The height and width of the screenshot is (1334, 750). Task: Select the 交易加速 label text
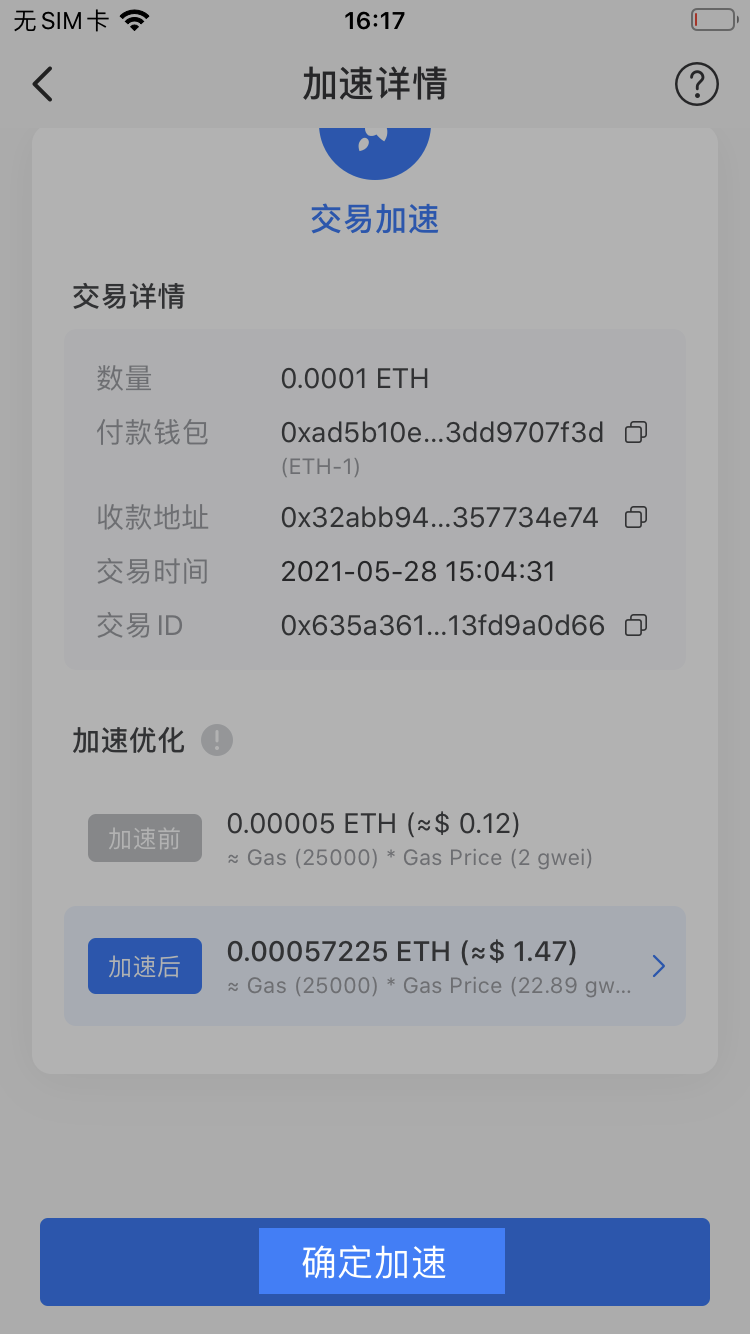pyautogui.click(x=374, y=220)
